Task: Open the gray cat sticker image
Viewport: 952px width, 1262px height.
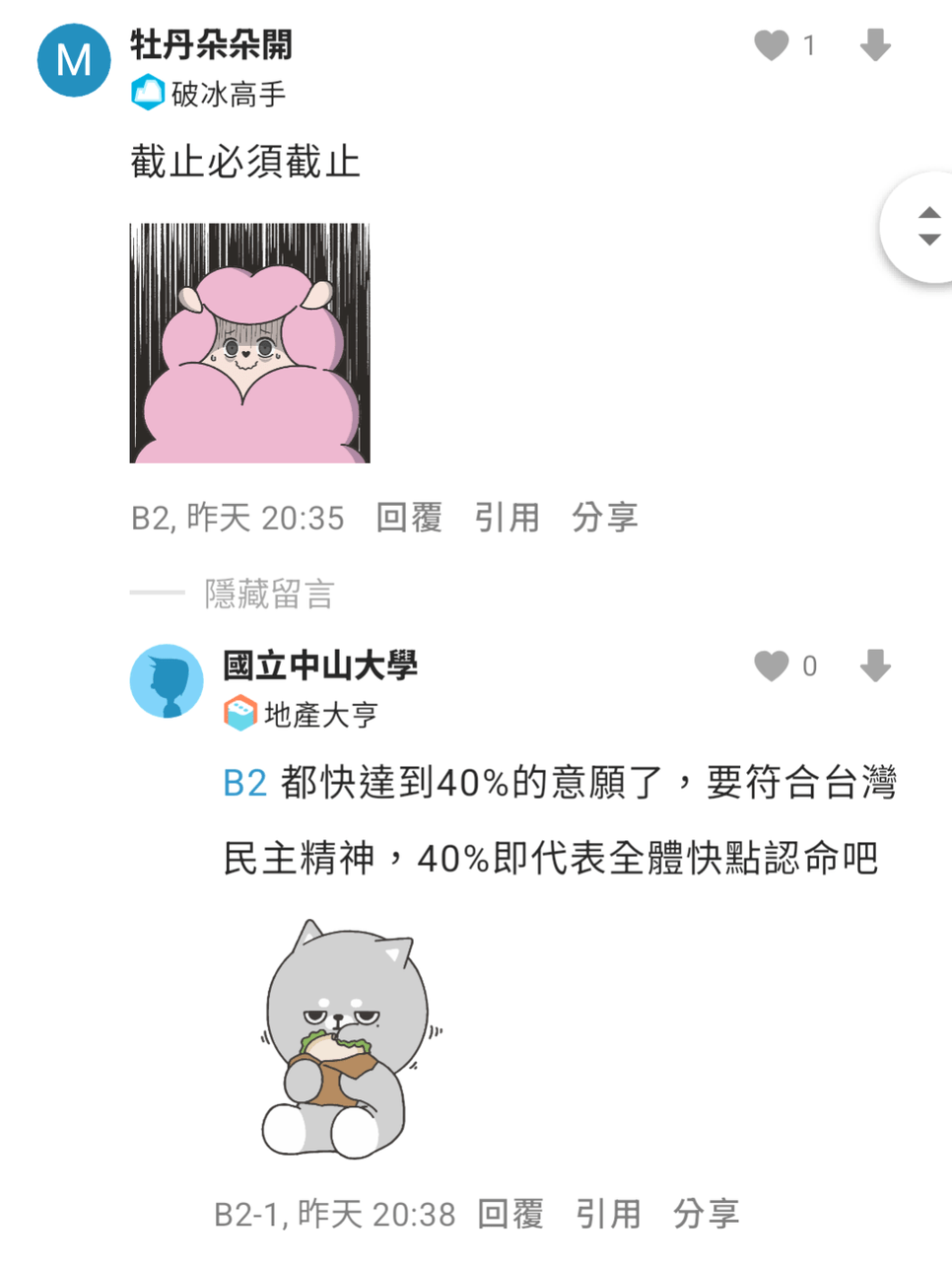Action: click(x=350, y=1040)
